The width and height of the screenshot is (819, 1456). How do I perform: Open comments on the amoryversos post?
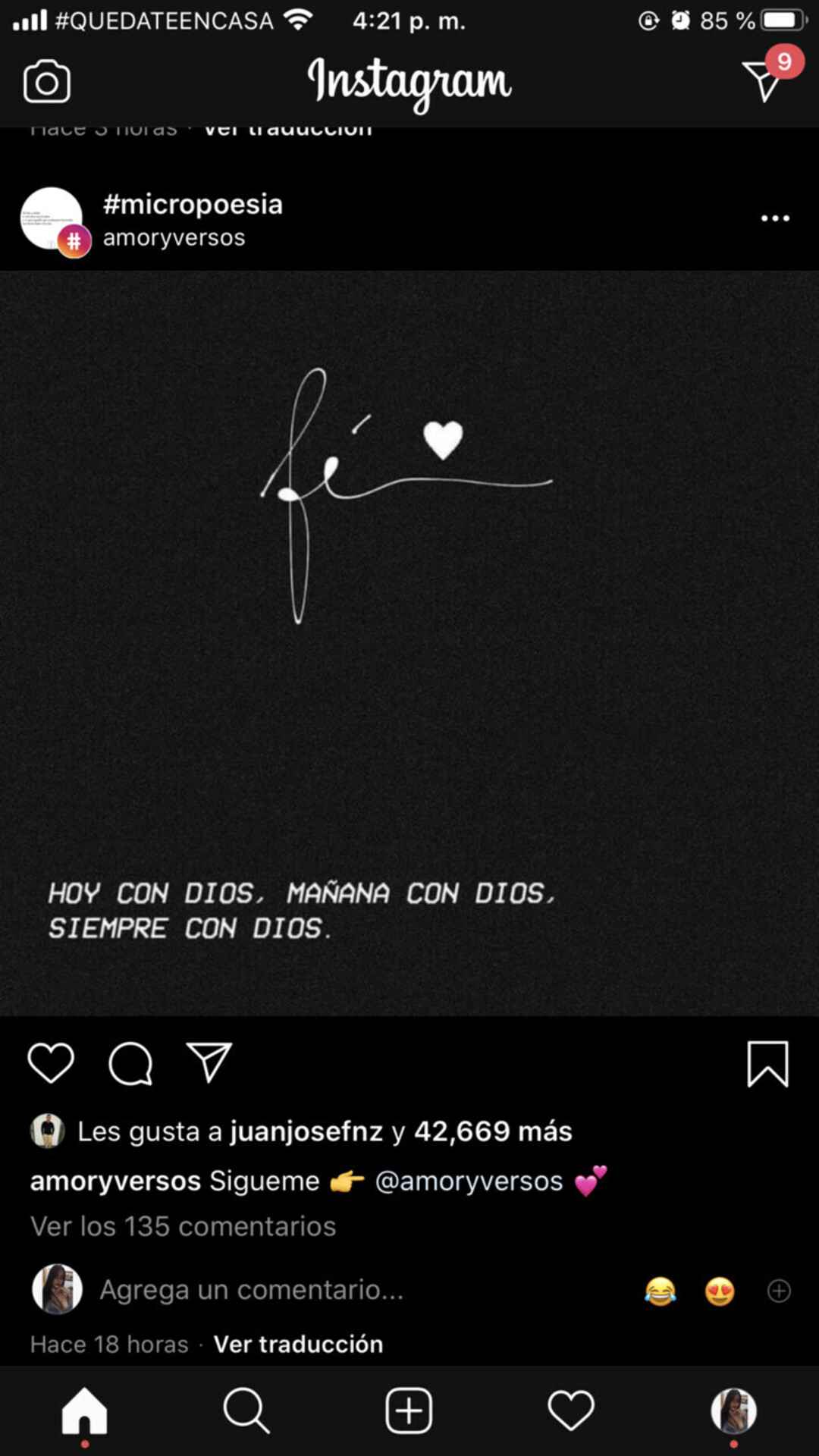coord(130,1063)
